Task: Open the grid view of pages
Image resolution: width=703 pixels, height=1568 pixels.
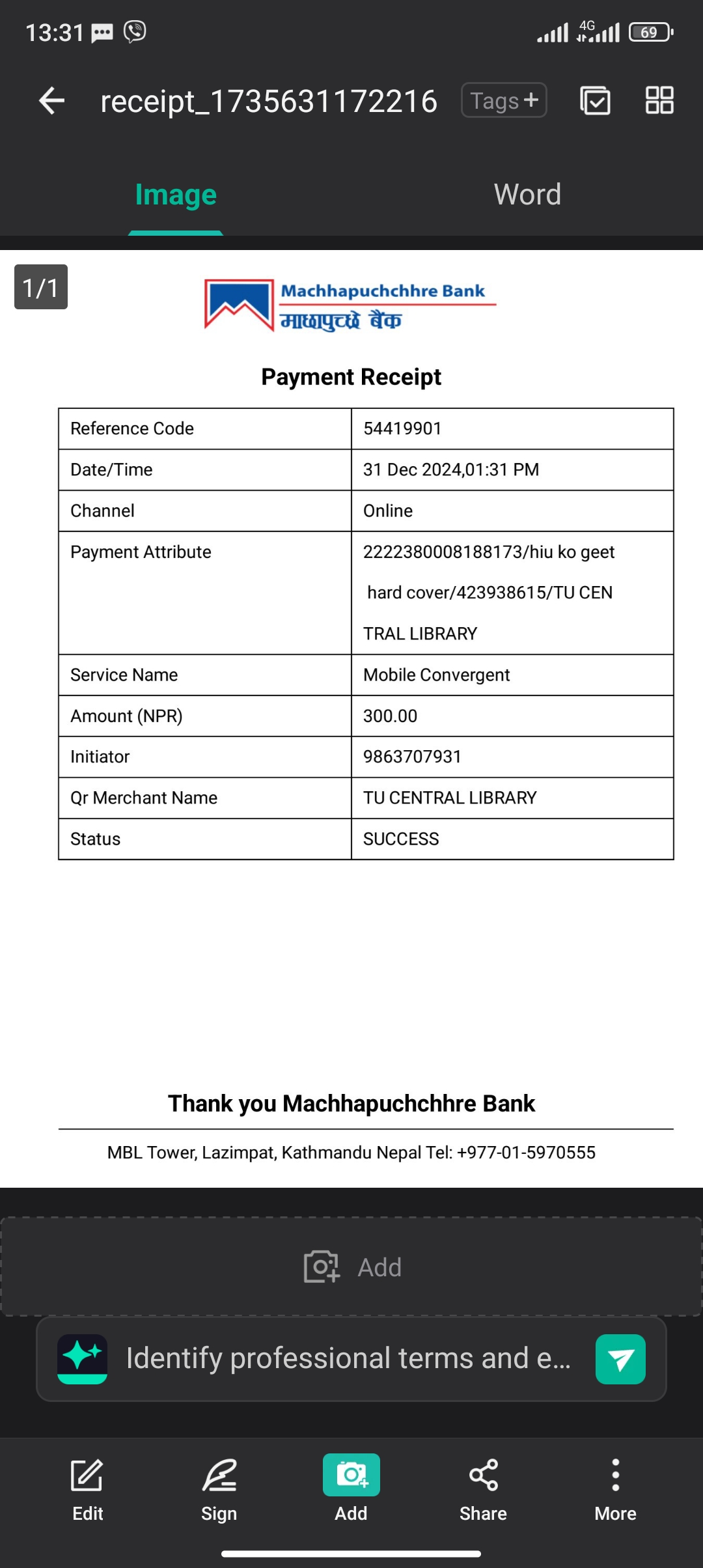Action: (659, 100)
